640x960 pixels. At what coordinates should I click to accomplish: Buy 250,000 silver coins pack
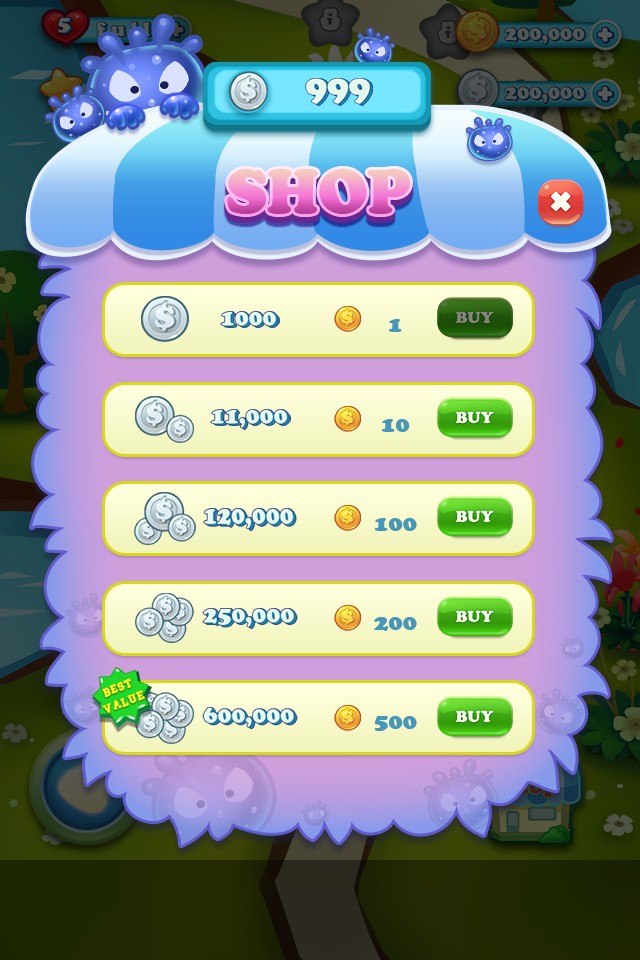pyautogui.click(x=474, y=617)
